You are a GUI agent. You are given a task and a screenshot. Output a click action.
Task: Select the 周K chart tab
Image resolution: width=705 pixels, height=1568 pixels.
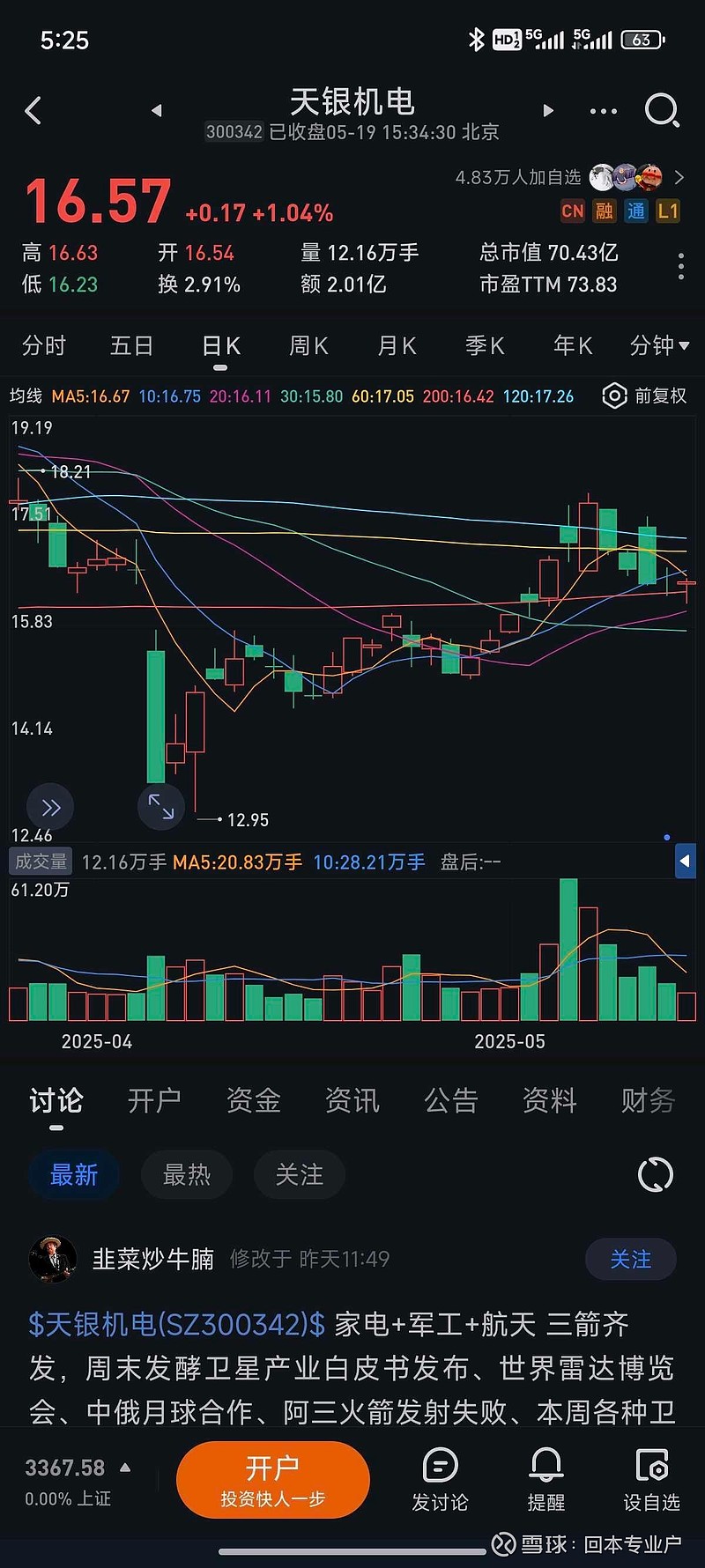308,346
